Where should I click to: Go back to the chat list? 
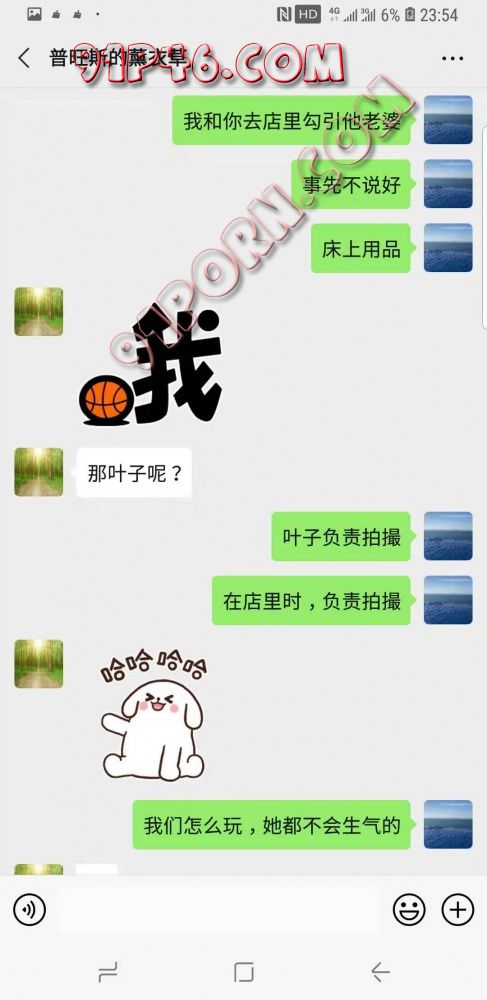coord(24,58)
